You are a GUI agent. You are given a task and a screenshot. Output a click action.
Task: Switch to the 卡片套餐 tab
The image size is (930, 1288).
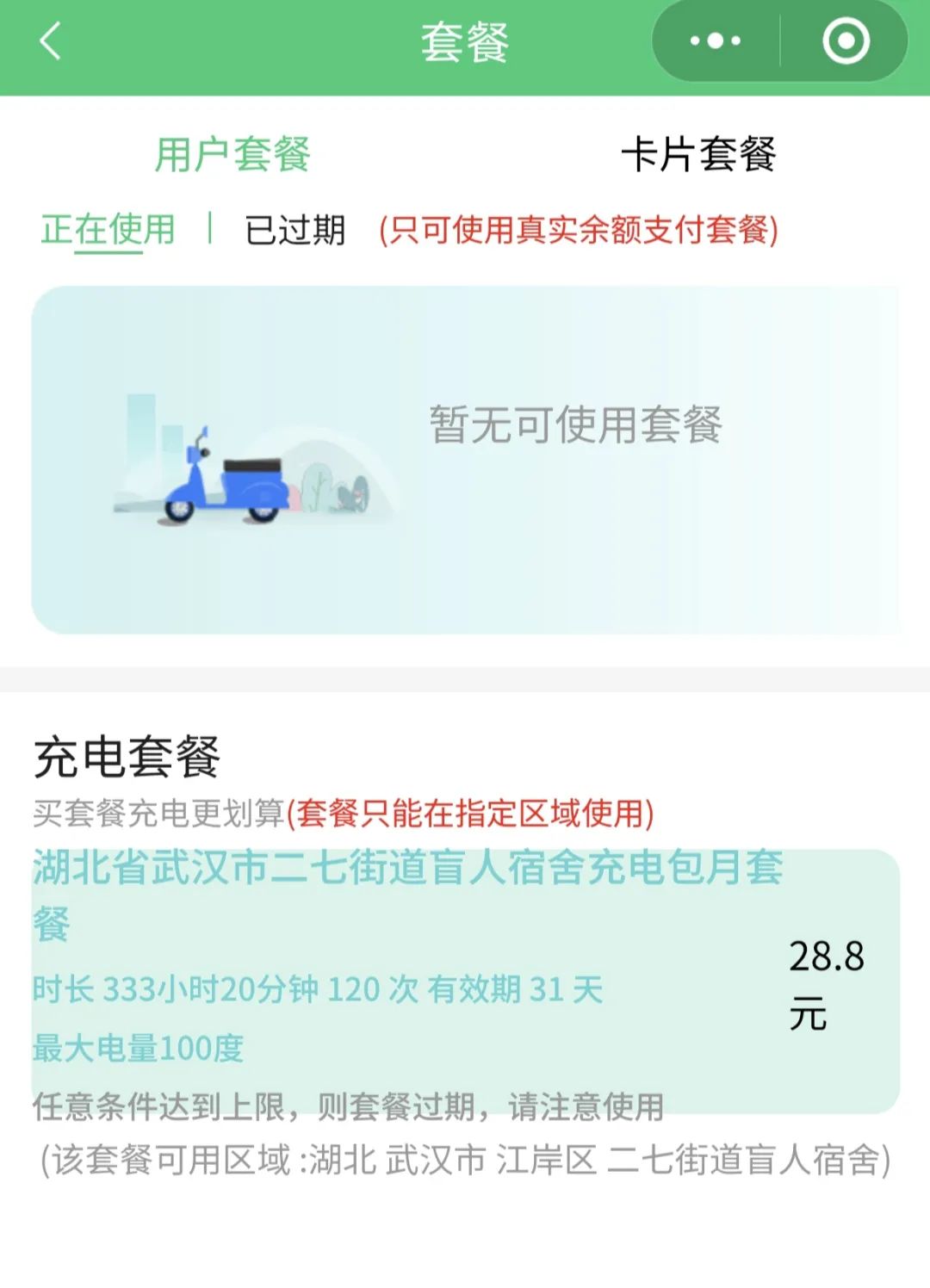coord(698,155)
